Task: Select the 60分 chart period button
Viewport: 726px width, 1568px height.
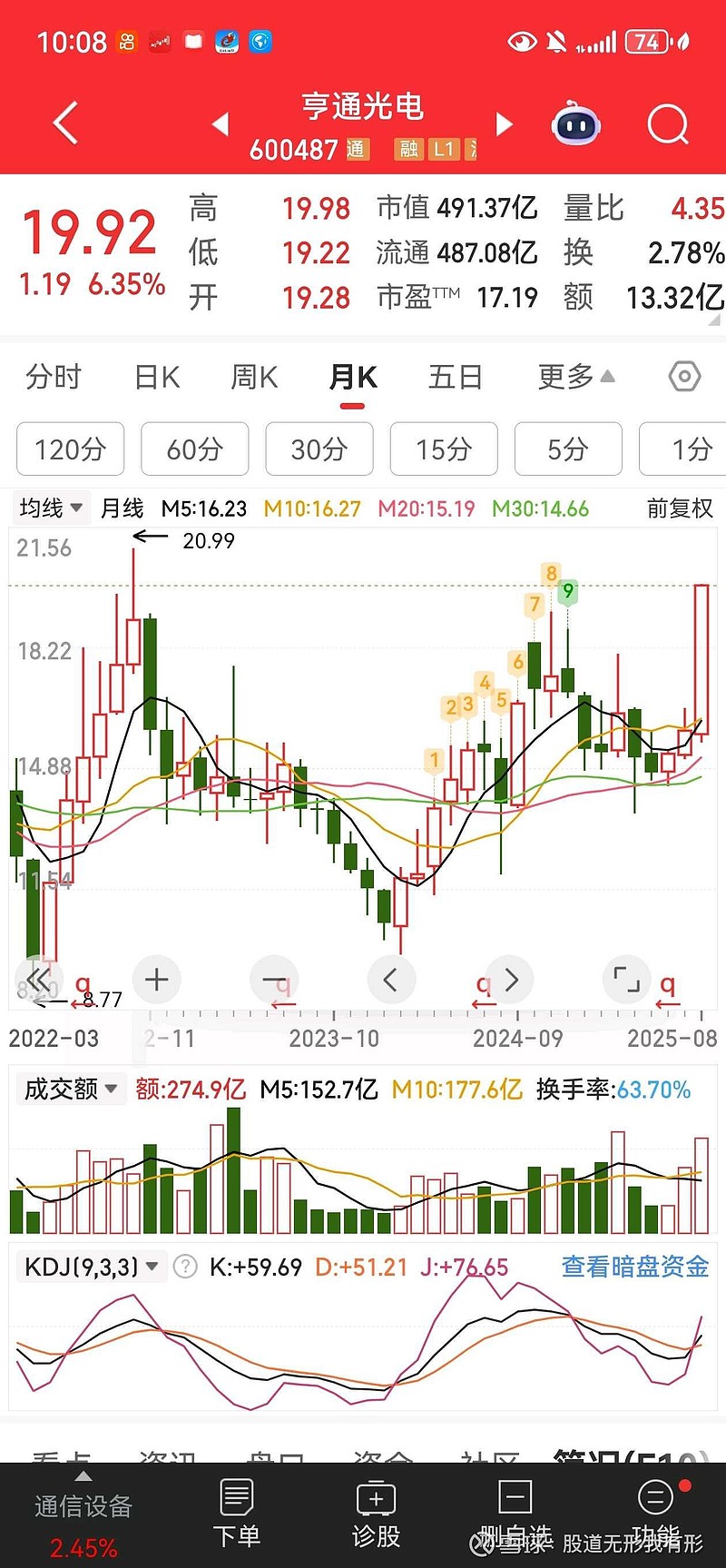Action: 194,449
